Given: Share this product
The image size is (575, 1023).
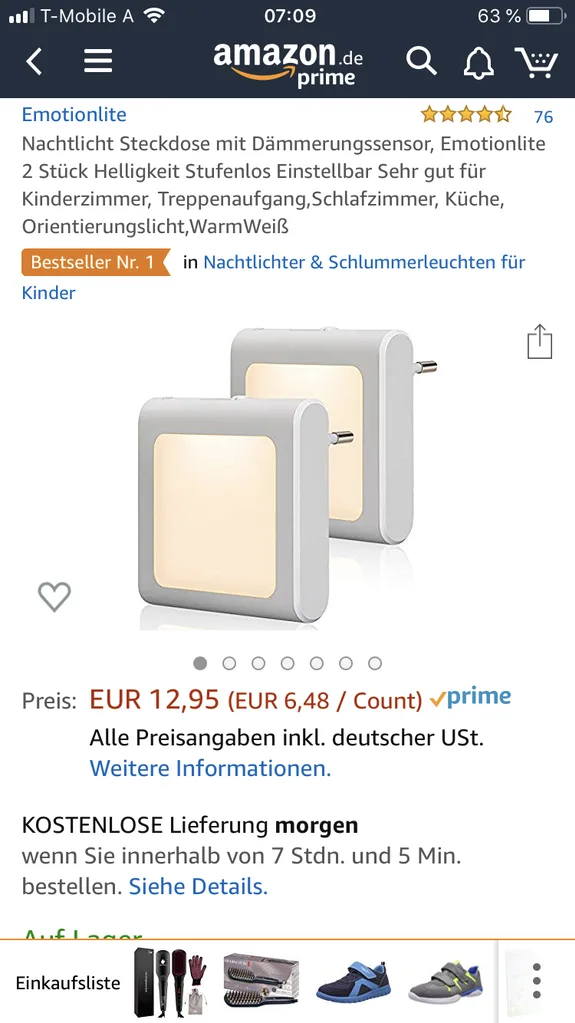Looking at the screenshot, I should click(540, 341).
